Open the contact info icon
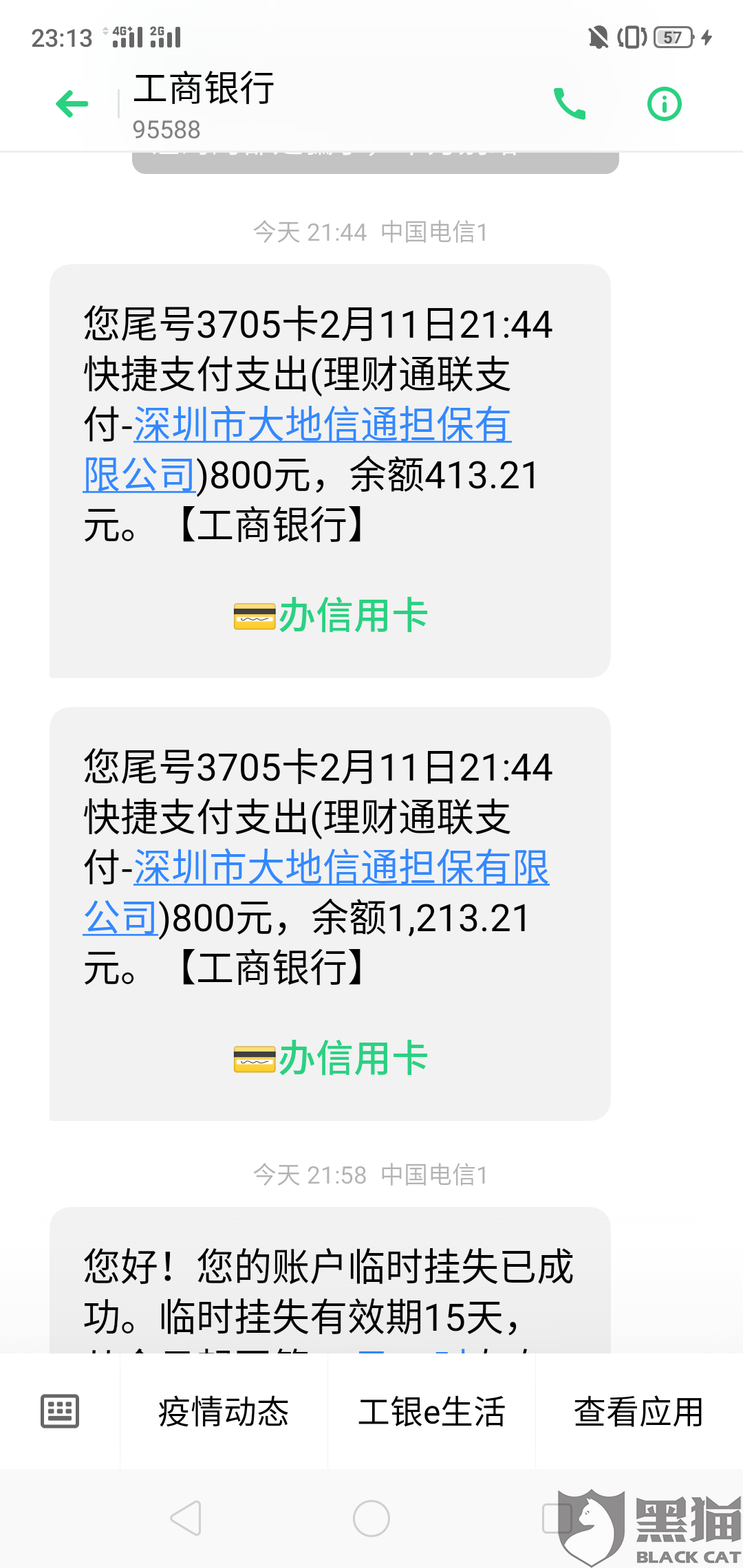Image resolution: width=743 pixels, height=1568 pixels. (x=665, y=104)
